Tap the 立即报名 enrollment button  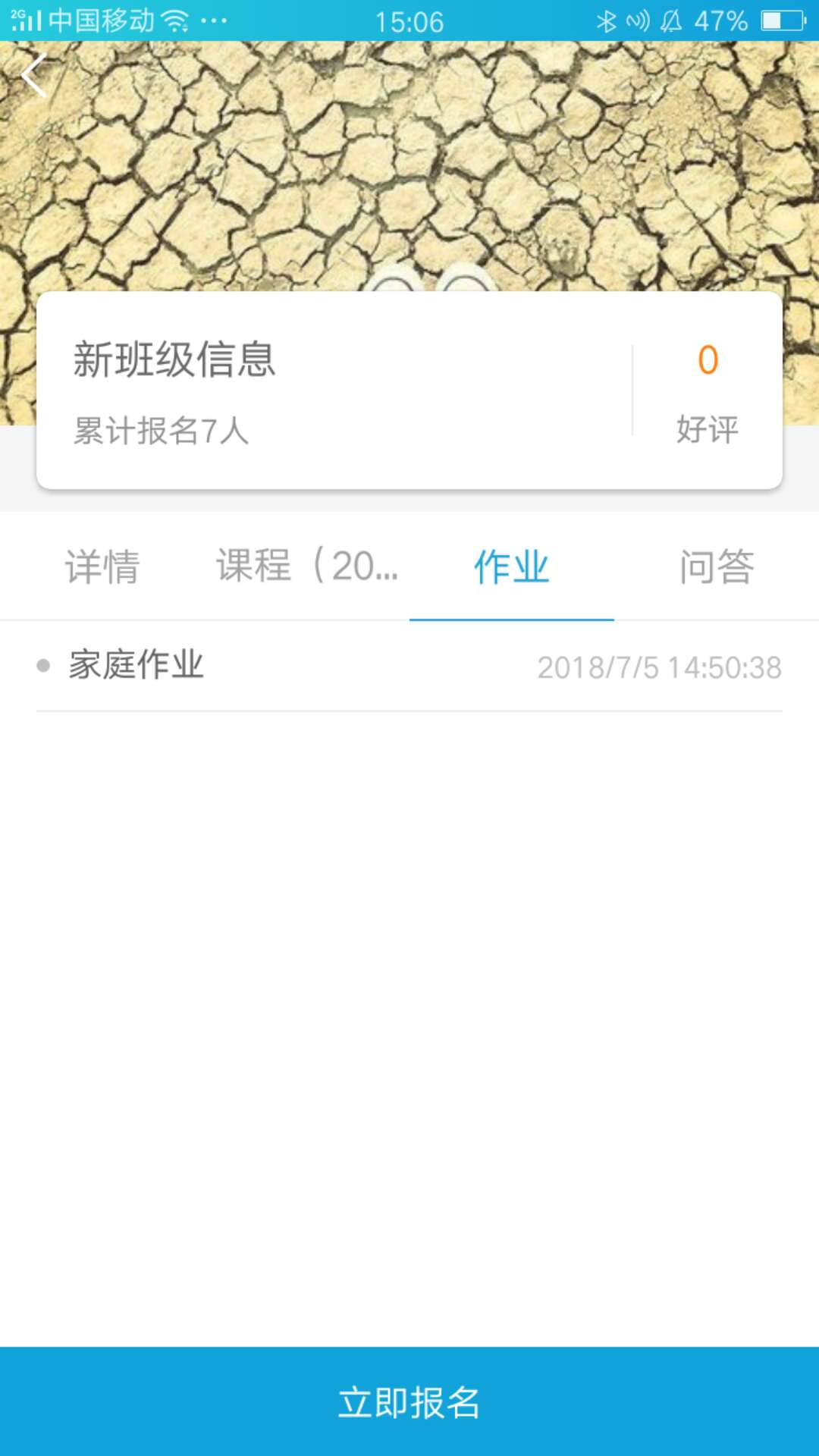point(409,1404)
